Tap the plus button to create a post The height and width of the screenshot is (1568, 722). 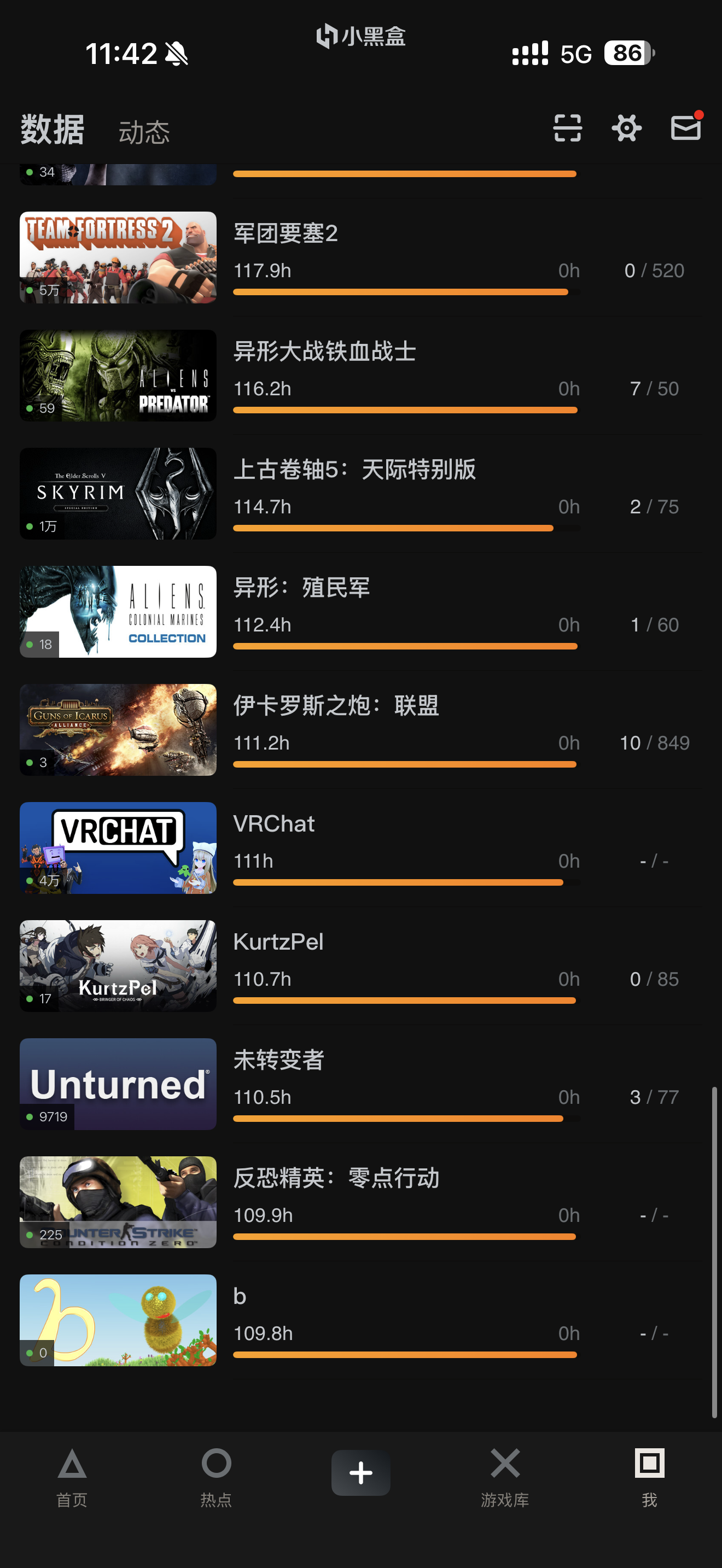point(360,1473)
